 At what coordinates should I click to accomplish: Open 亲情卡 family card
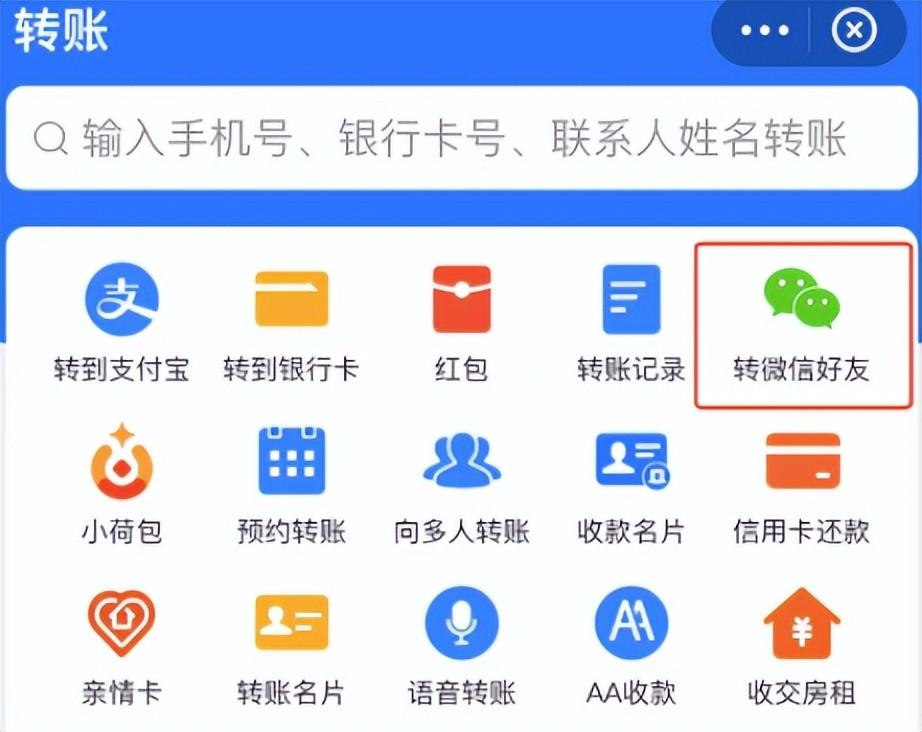(x=121, y=647)
